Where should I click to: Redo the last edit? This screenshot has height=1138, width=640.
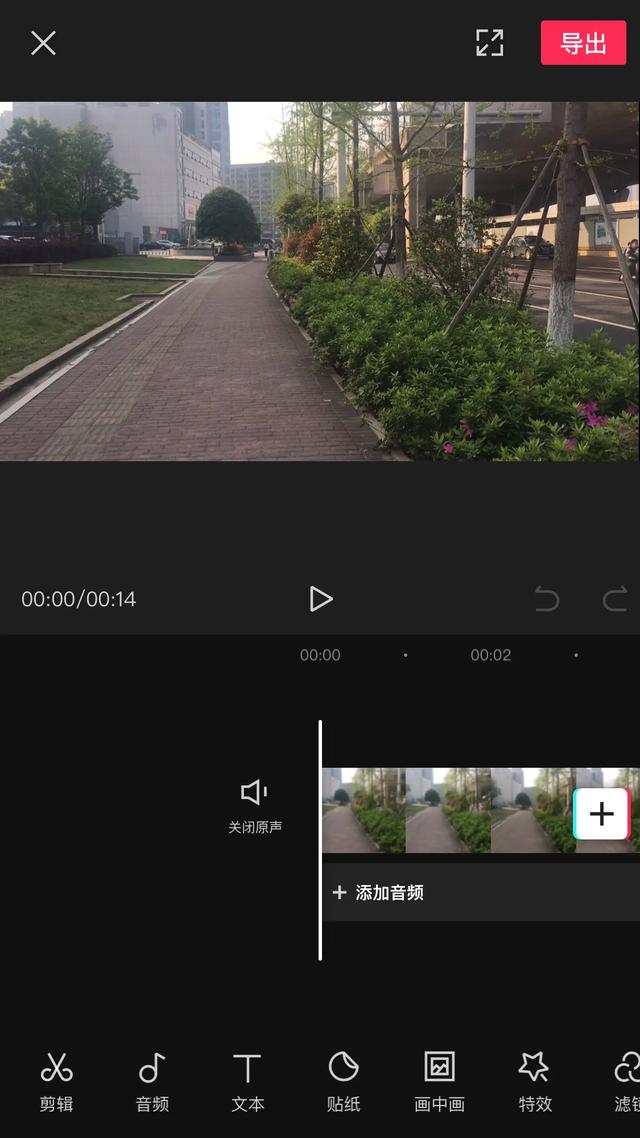point(615,599)
